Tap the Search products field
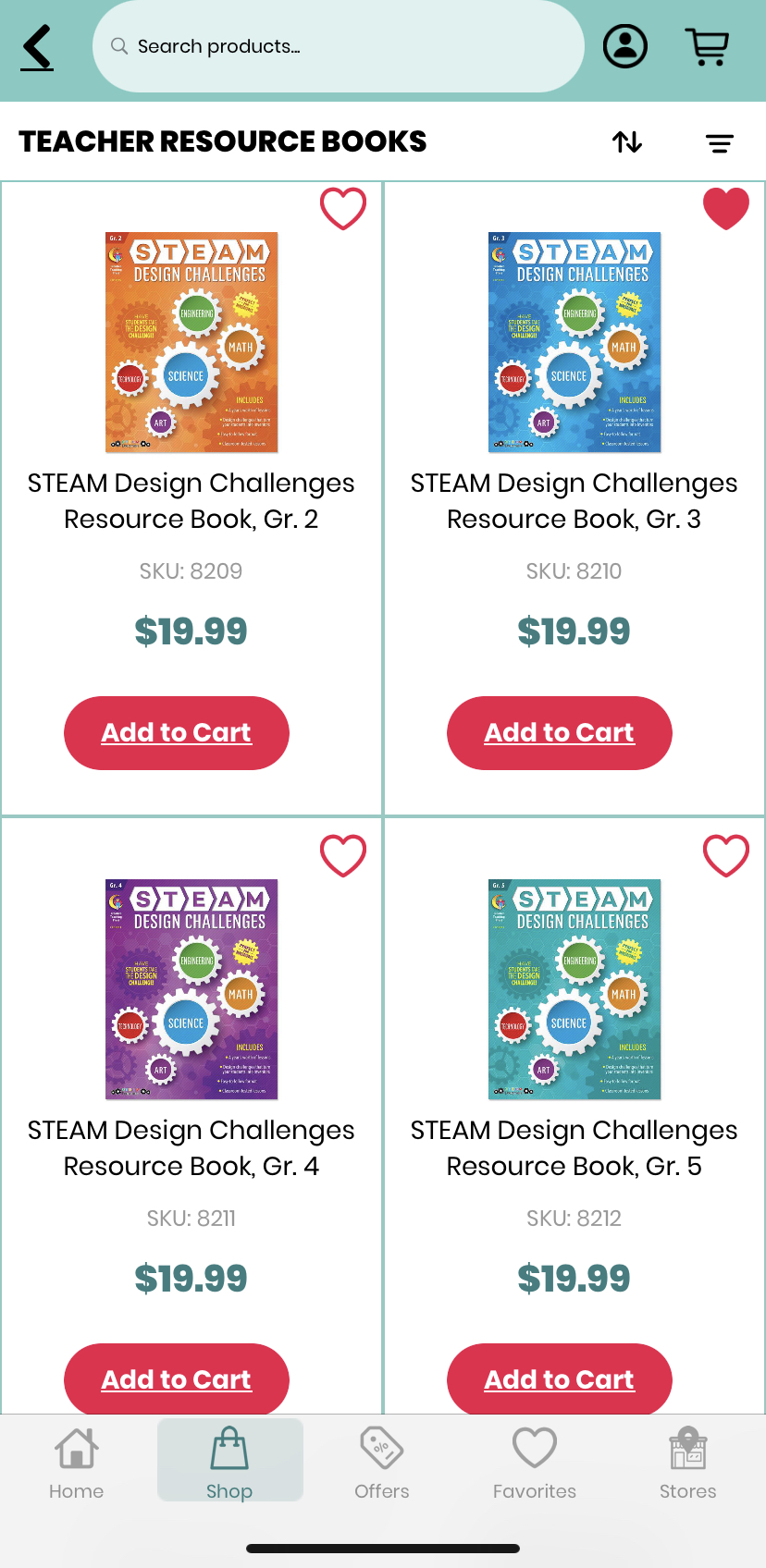Image resolution: width=766 pixels, height=1568 pixels. pyautogui.click(x=338, y=46)
